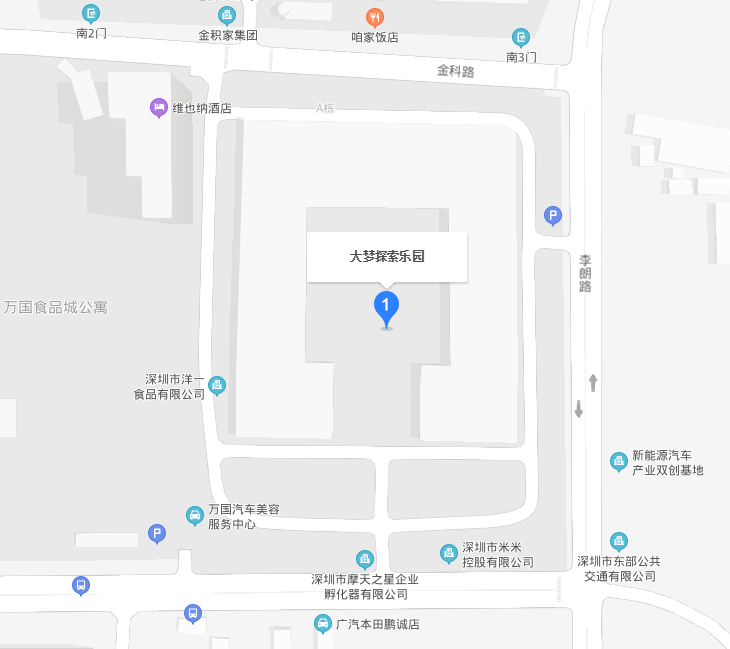Select the 深圳市摩天之星企业孵化器 marker

pos(365,559)
